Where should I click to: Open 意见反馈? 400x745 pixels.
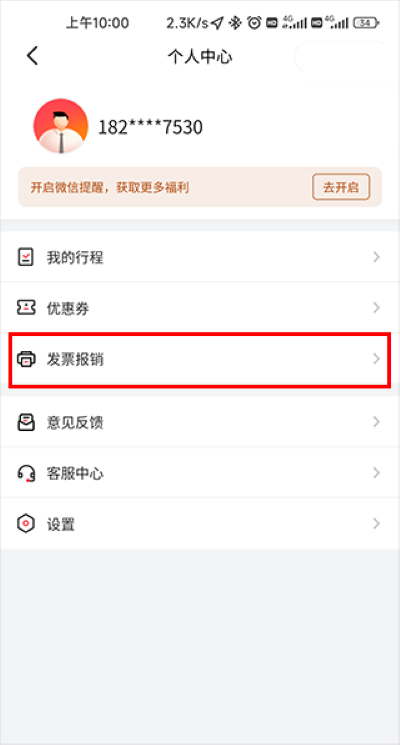200,422
